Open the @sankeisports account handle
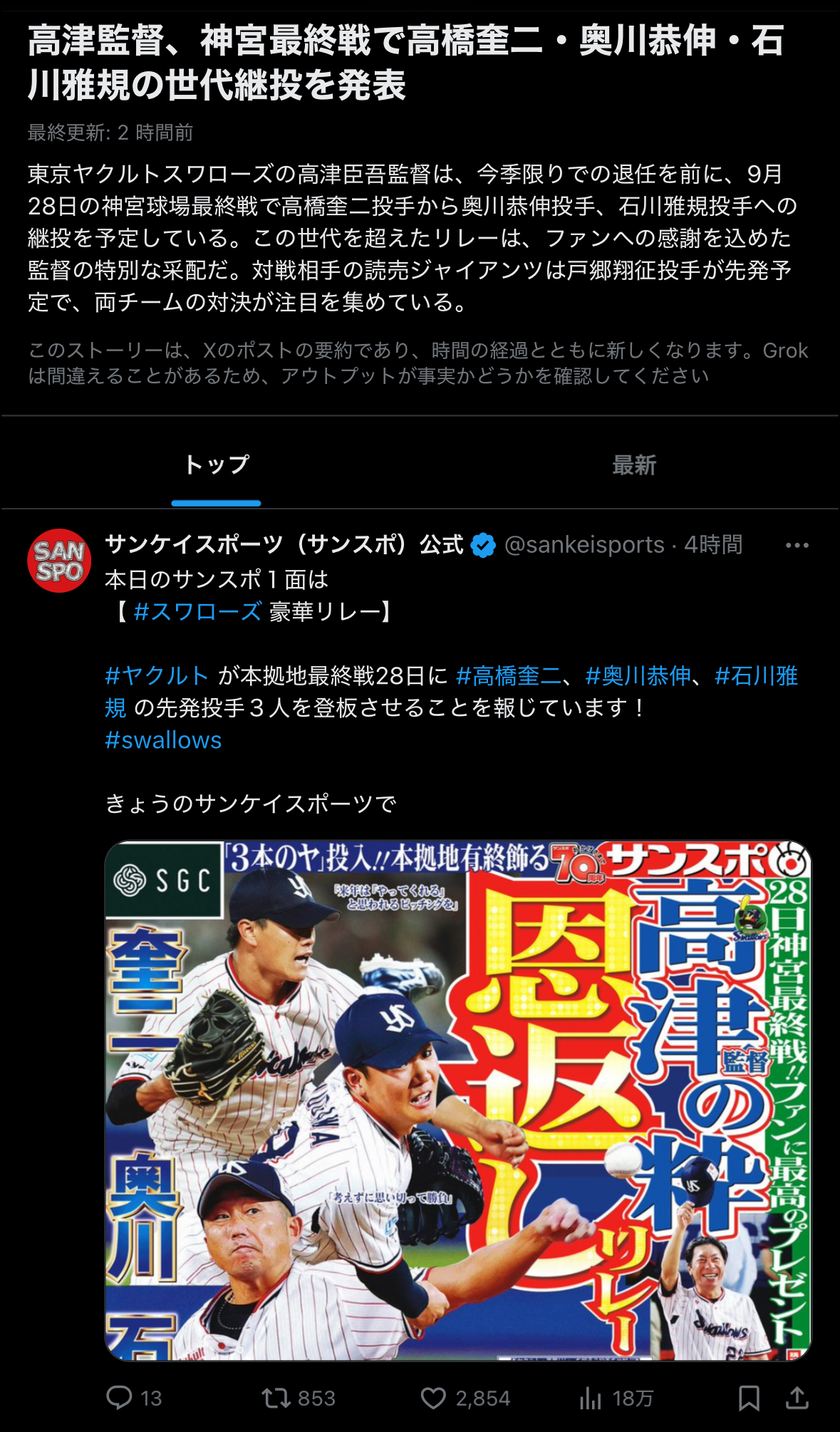This screenshot has width=840, height=1432. coord(584,546)
